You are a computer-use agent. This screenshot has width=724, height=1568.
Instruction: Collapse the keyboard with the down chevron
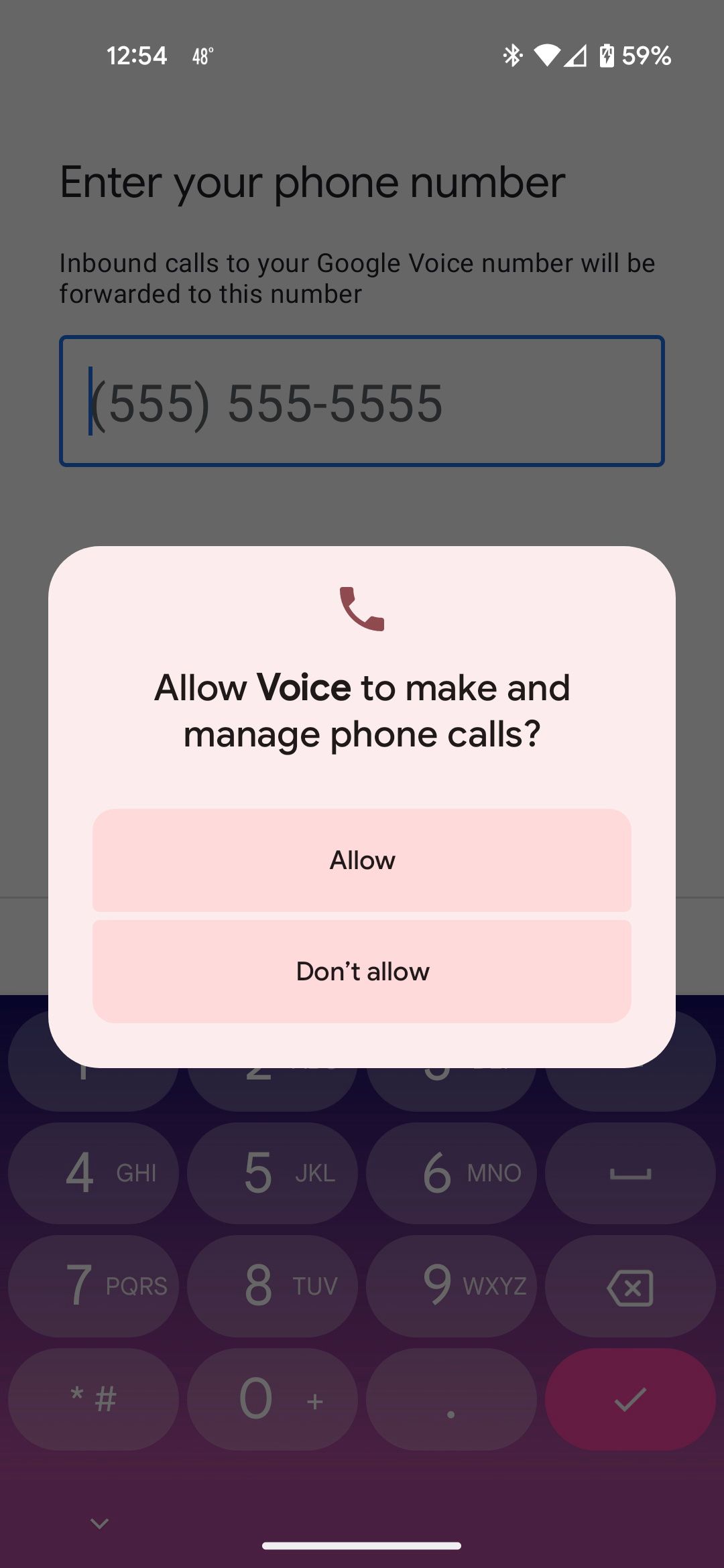pos(99,1524)
